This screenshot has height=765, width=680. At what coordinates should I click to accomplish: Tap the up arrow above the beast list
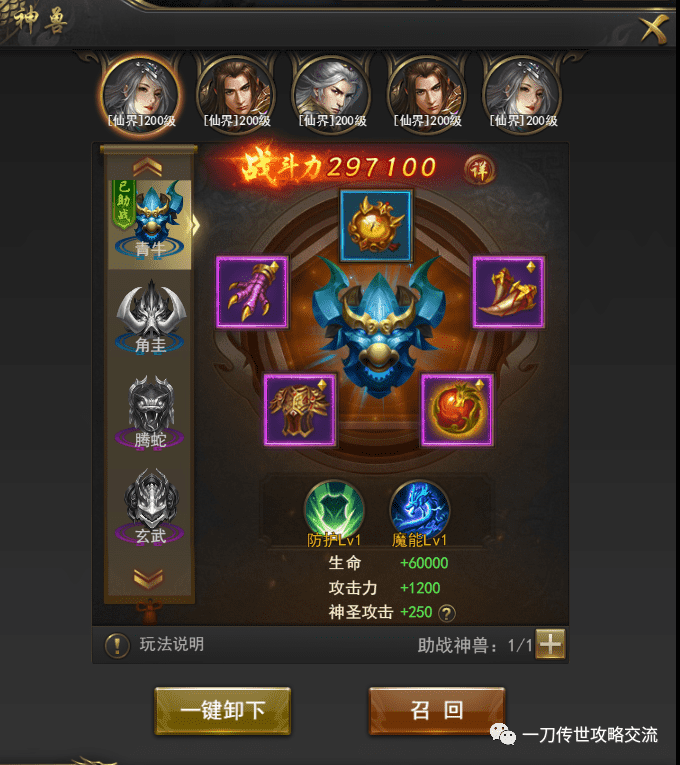click(148, 166)
